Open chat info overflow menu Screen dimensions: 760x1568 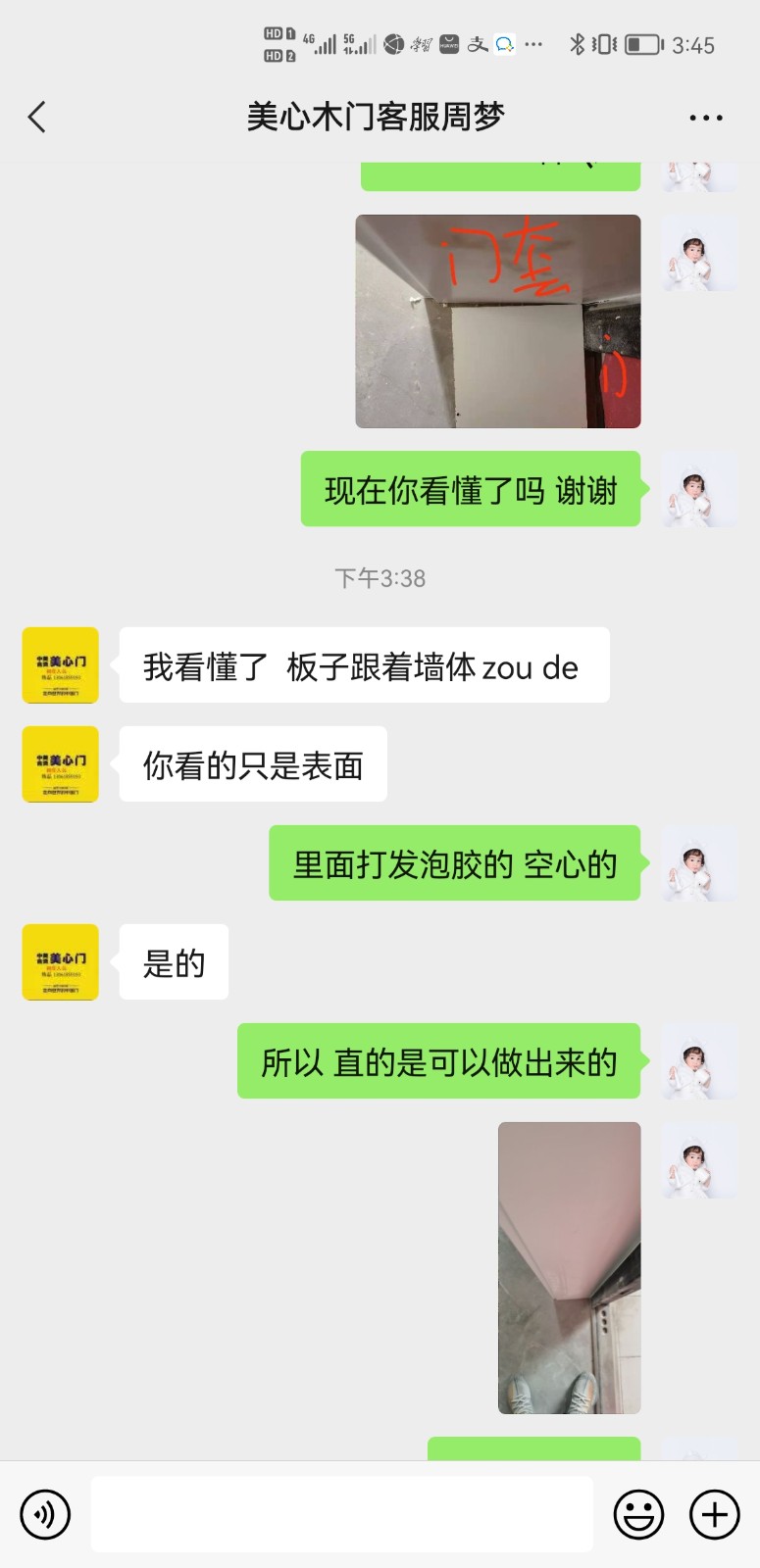[705, 118]
